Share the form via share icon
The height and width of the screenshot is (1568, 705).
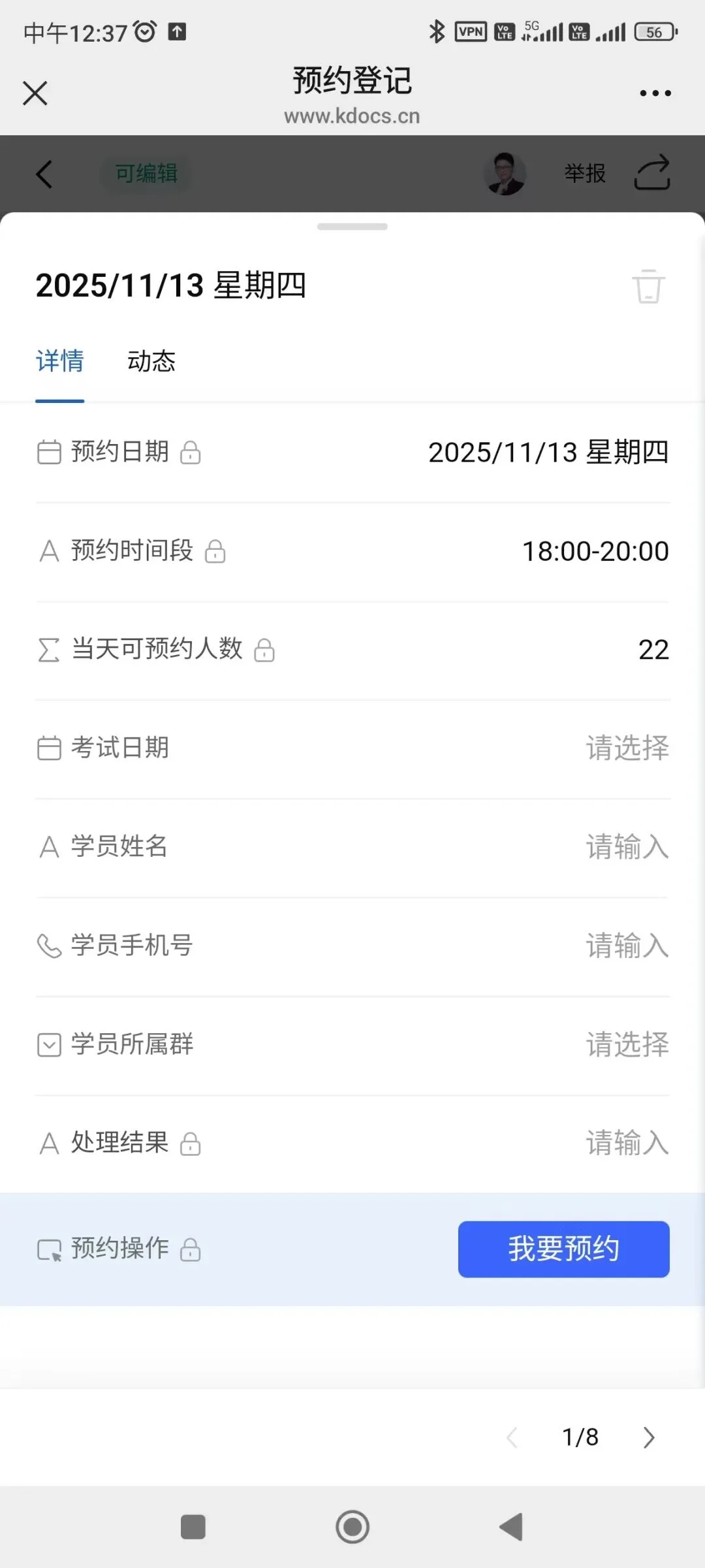652,172
